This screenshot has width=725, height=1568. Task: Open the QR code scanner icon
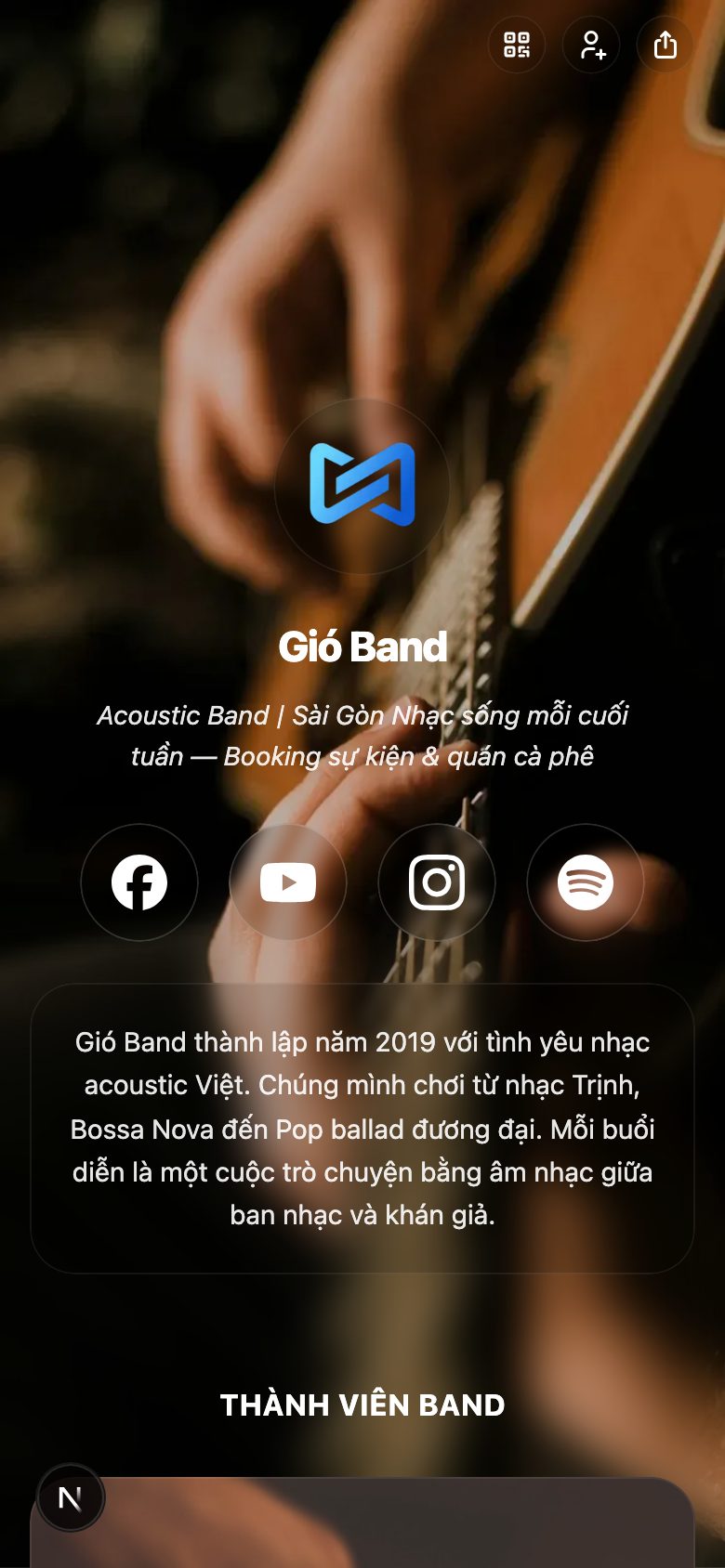click(x=517, y=45)
